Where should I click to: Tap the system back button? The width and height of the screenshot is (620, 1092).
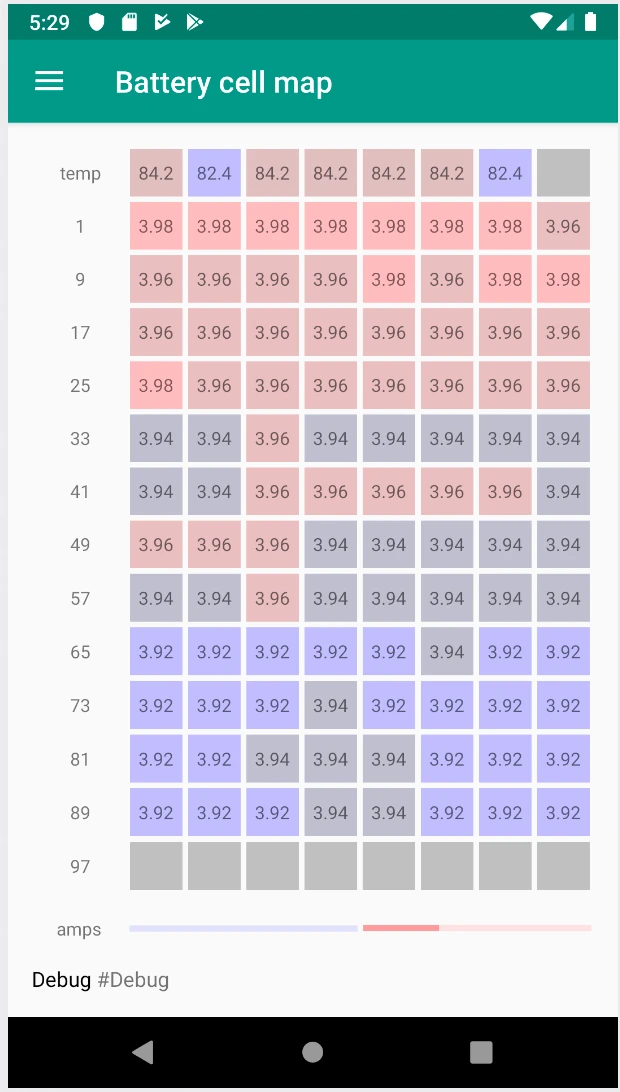[143, 1051]
